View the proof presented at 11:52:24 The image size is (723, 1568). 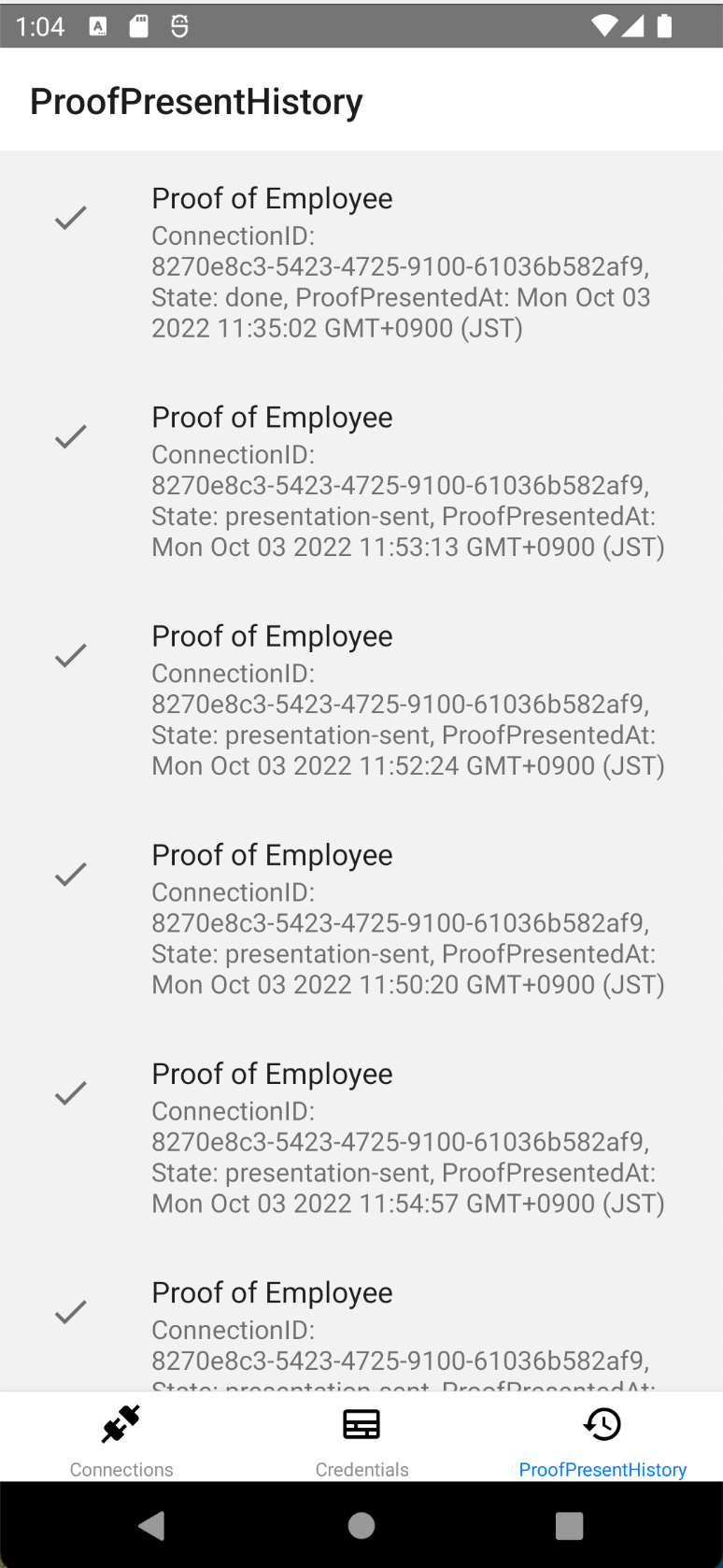click(x=361, y=699)
